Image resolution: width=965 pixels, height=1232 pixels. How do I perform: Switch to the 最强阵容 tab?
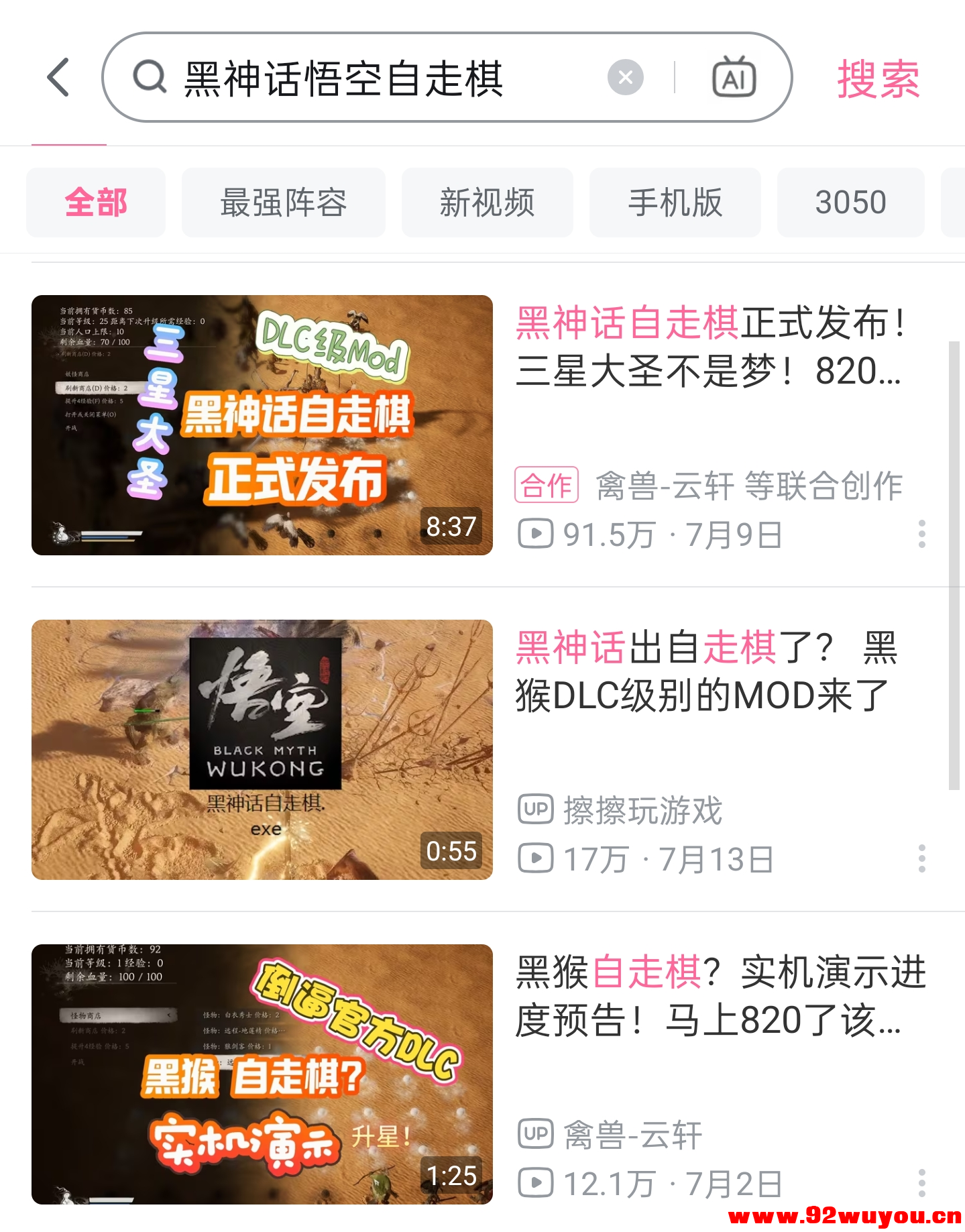pos(283,202)
